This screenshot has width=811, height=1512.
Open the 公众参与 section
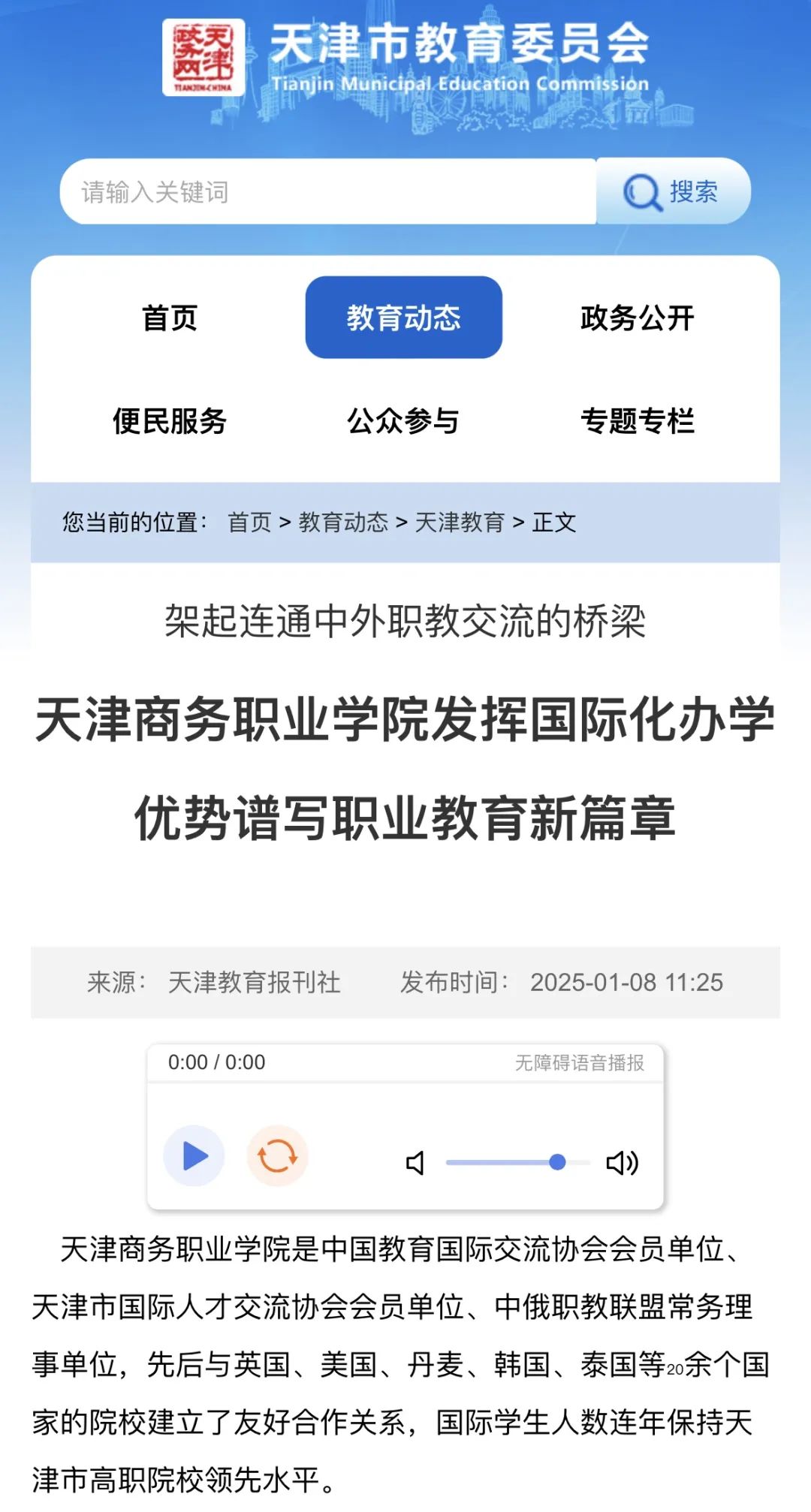click(403, 421)
